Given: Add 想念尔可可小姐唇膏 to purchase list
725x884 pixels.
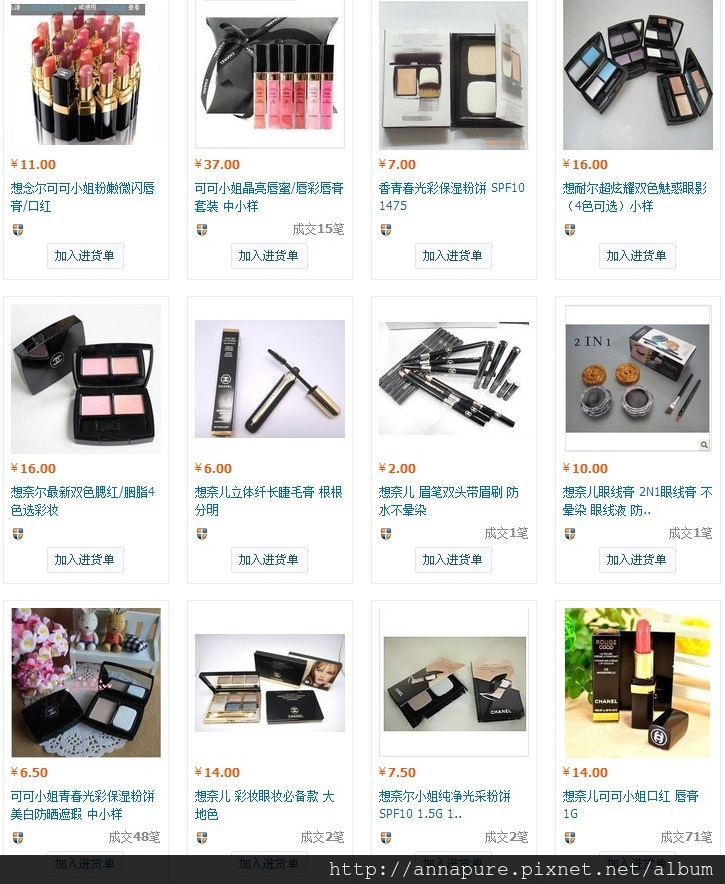Looking at the screenshot, I should tap(85, 256).
